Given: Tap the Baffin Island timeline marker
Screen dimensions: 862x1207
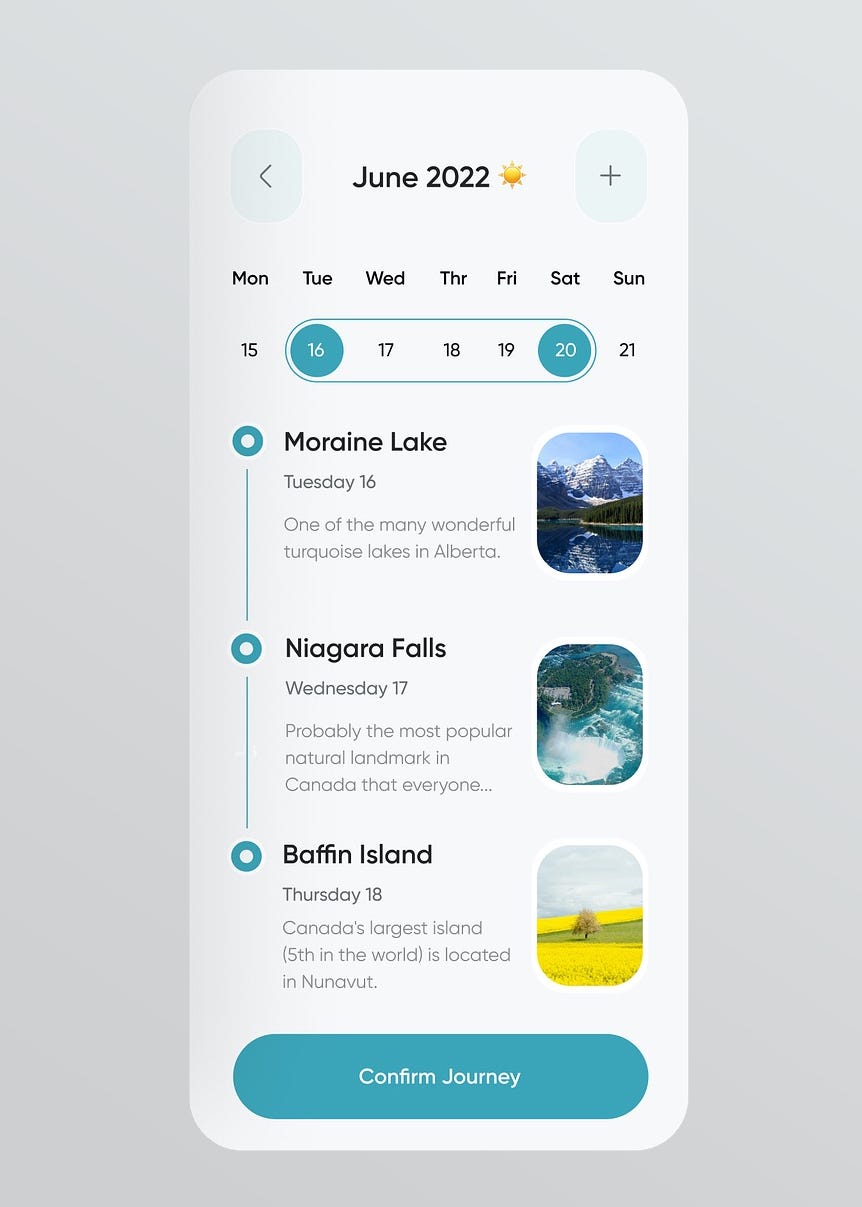Looking at the screenshot, I should click(x=246, y=856).
